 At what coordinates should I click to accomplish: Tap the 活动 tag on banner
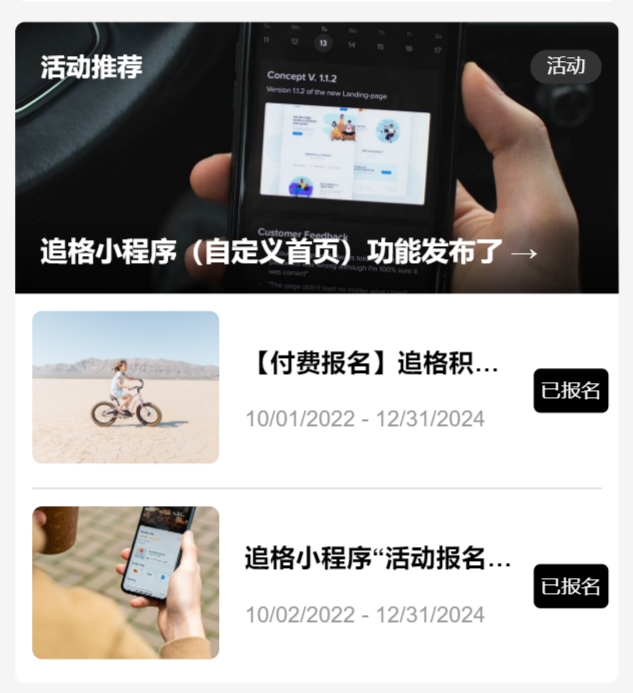(x=565, y=66)
